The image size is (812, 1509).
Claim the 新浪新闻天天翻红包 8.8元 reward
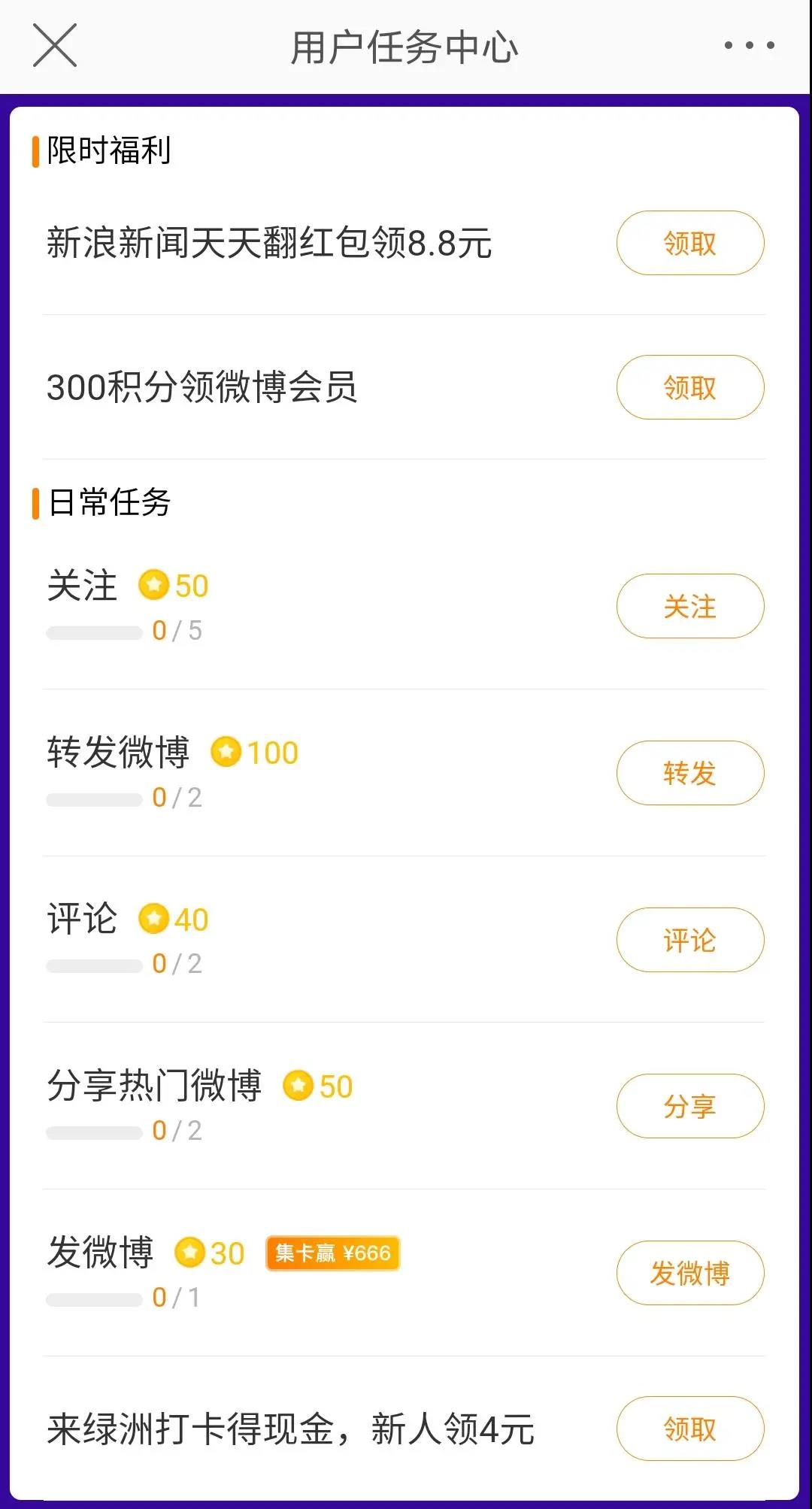coord(689,243)
